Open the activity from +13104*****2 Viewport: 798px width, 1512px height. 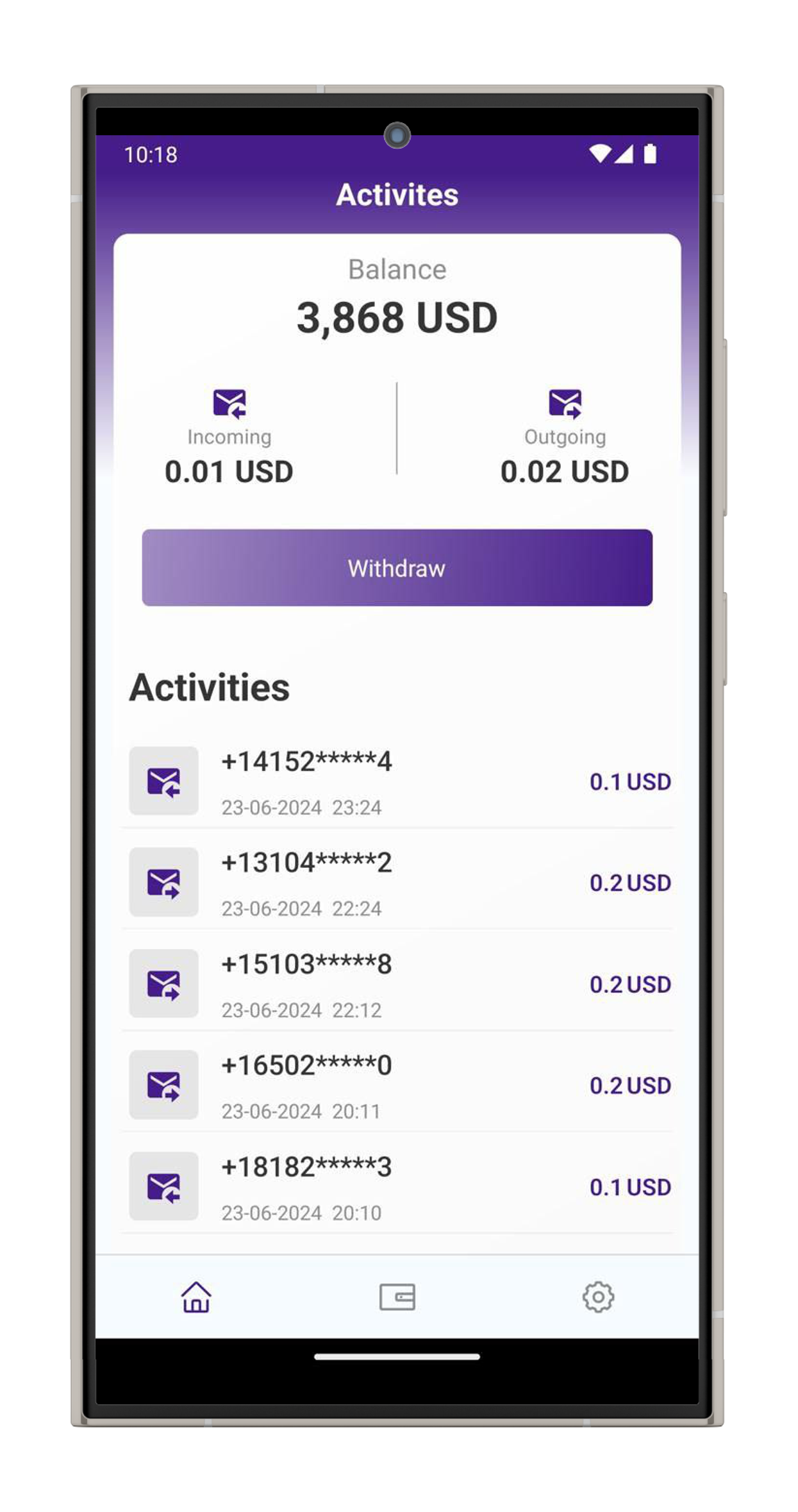pyautogui.click(x=397, y=883)
